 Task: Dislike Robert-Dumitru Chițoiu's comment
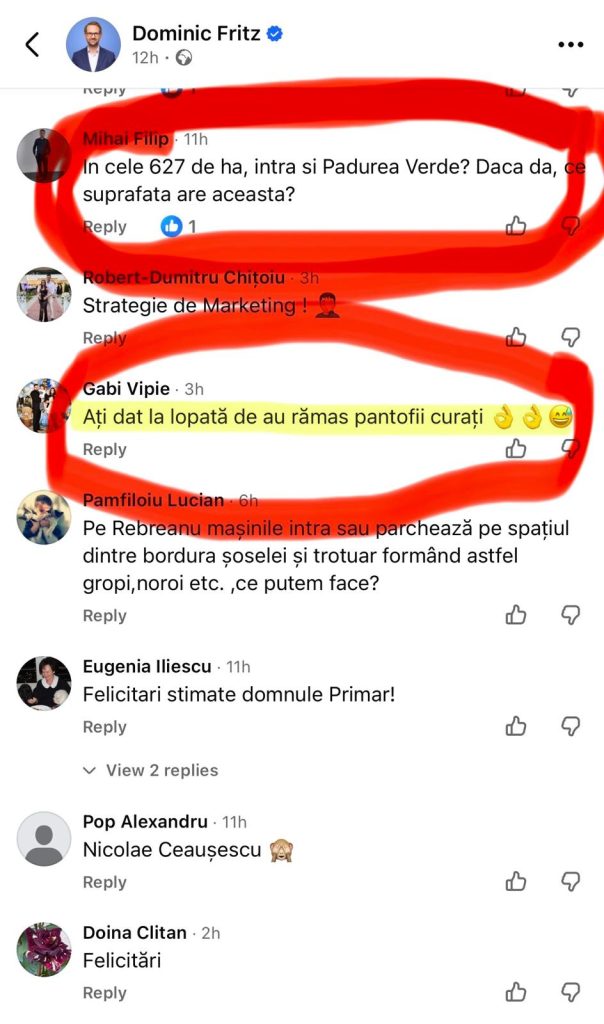click(x=570, y=337)
